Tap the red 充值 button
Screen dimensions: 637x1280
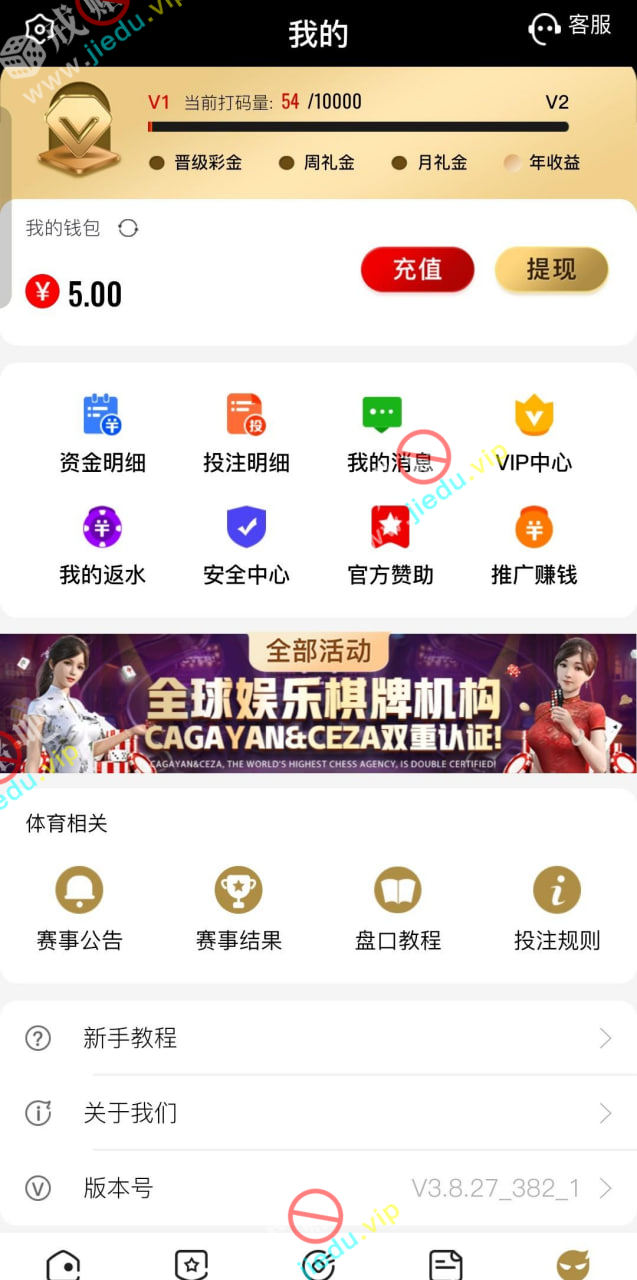pos(417,269)
